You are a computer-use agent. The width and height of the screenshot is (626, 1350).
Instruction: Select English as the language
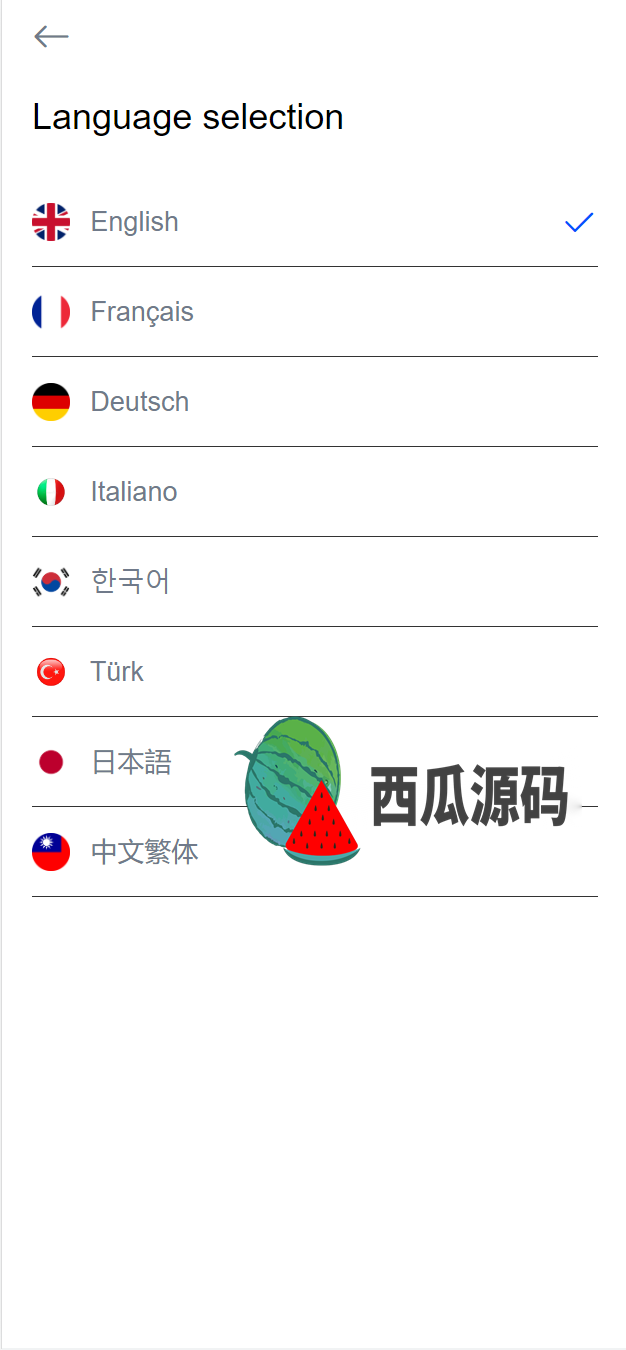tap(315, 222)
